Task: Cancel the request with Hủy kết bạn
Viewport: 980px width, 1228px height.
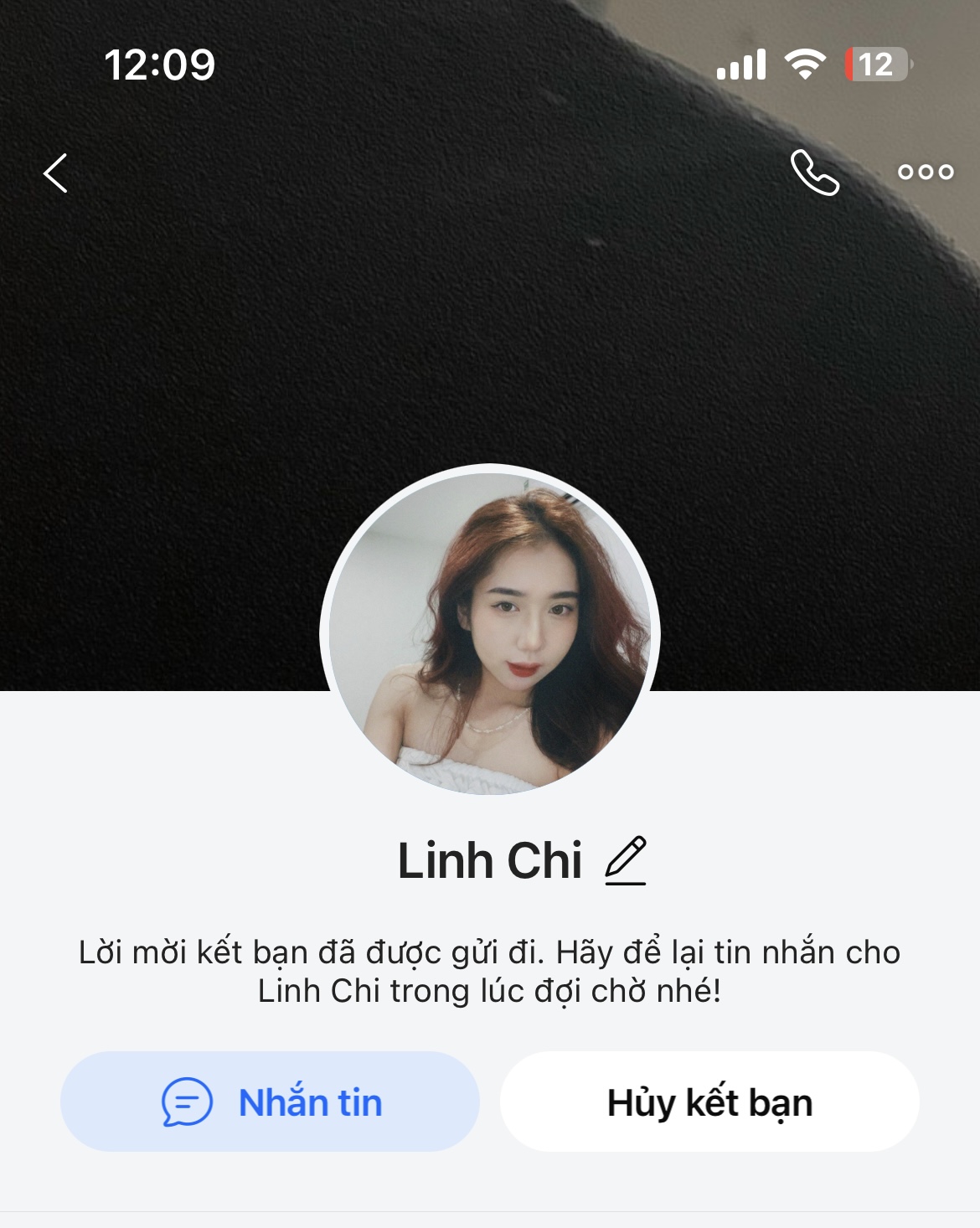Action: coord(709,1102)
